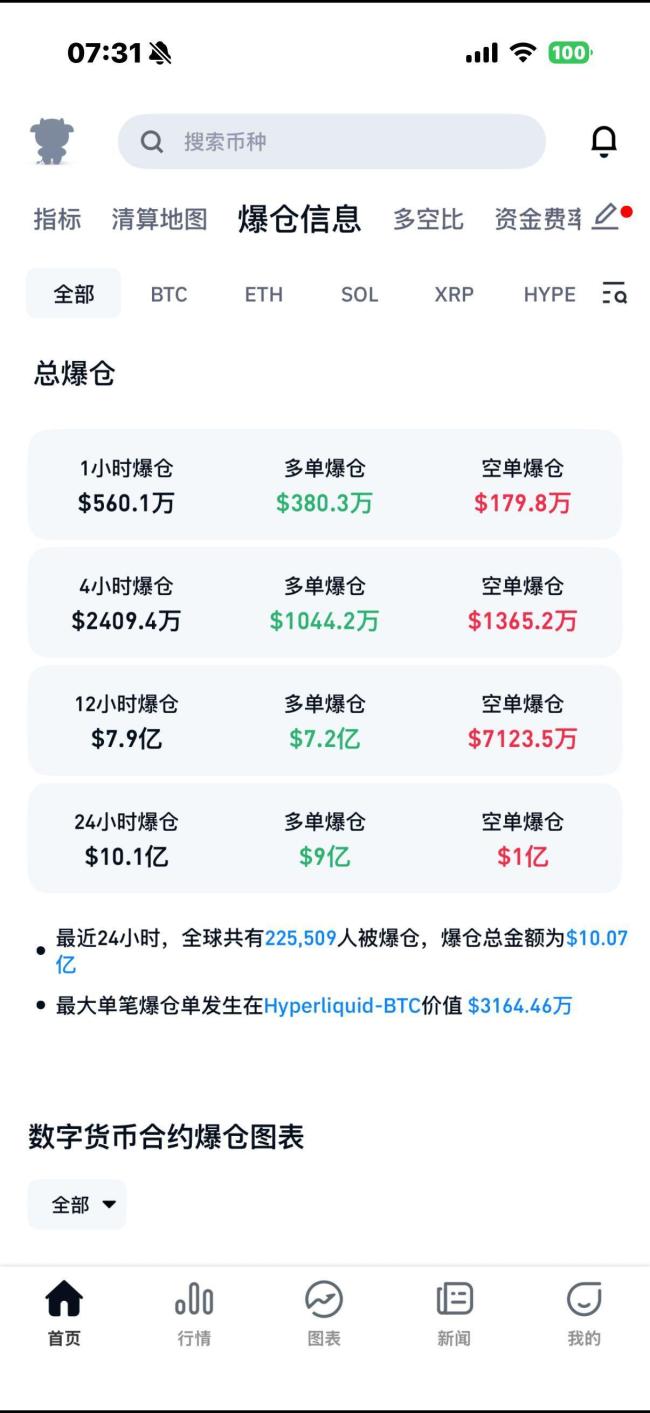This screenshot has height=1413, width=650.
Task: Filter liquidations by ETH
Action: point(264,294)
